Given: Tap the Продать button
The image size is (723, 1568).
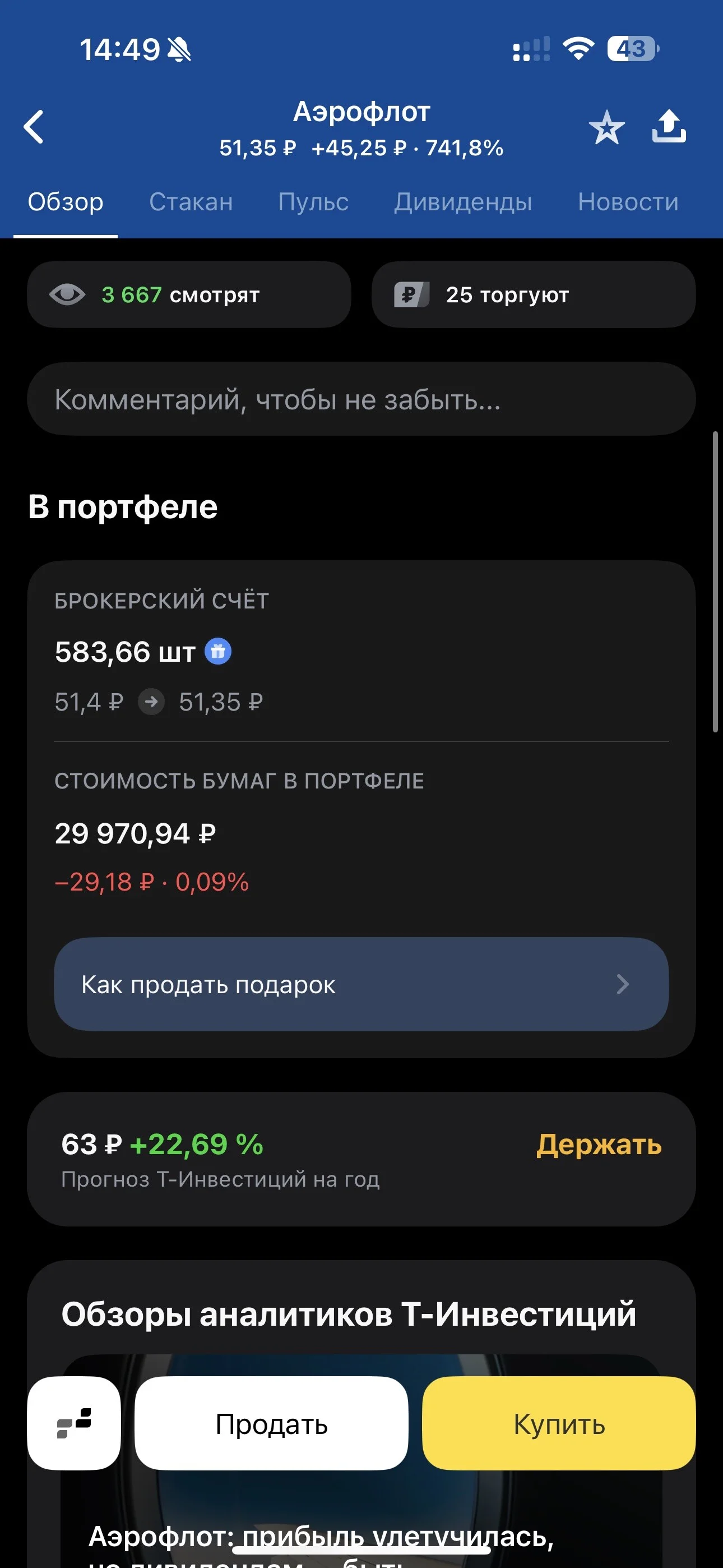Looking at the screenshot, I should pos(271,1423).
